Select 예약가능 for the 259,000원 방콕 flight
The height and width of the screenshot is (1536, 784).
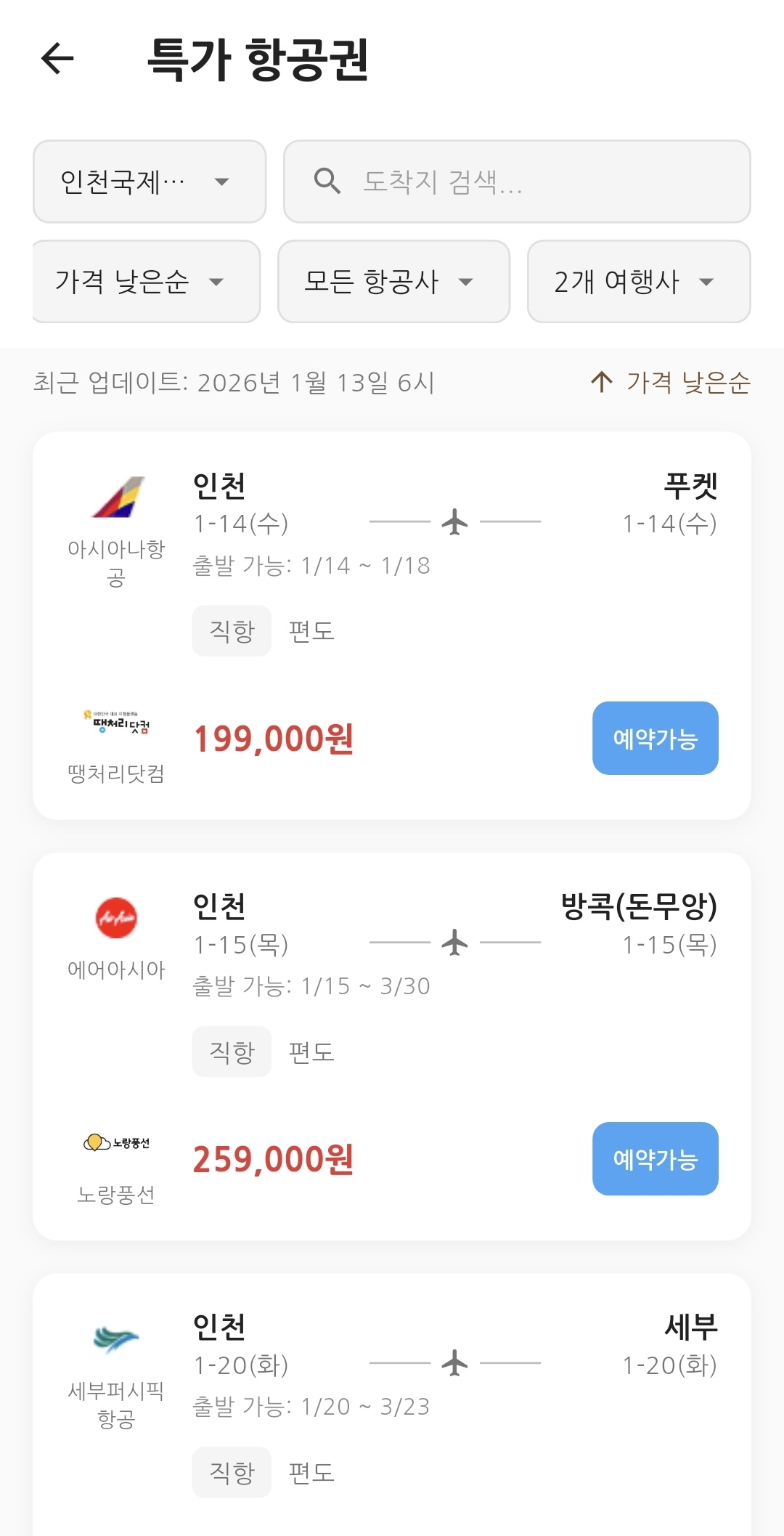[x=655, y=1159]
